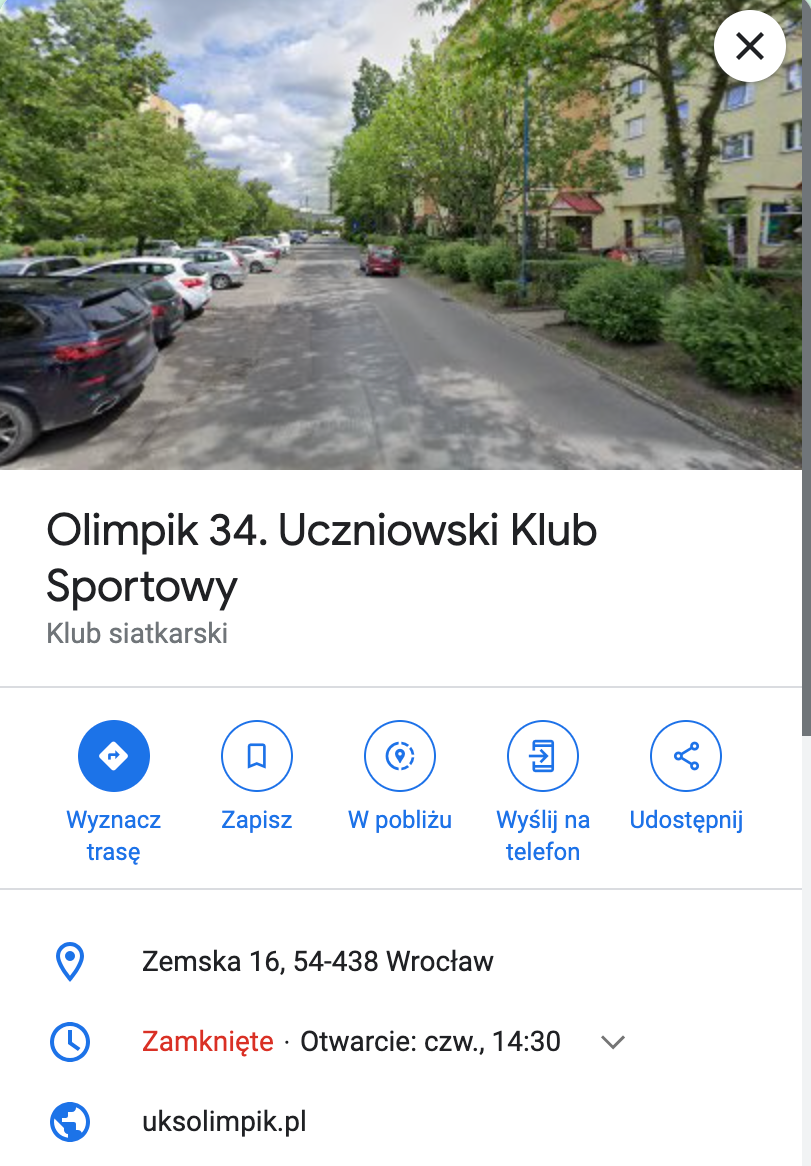This screenshot has width=811, height=1166.
Task: Close the place details panel
Action: (749, 46)
